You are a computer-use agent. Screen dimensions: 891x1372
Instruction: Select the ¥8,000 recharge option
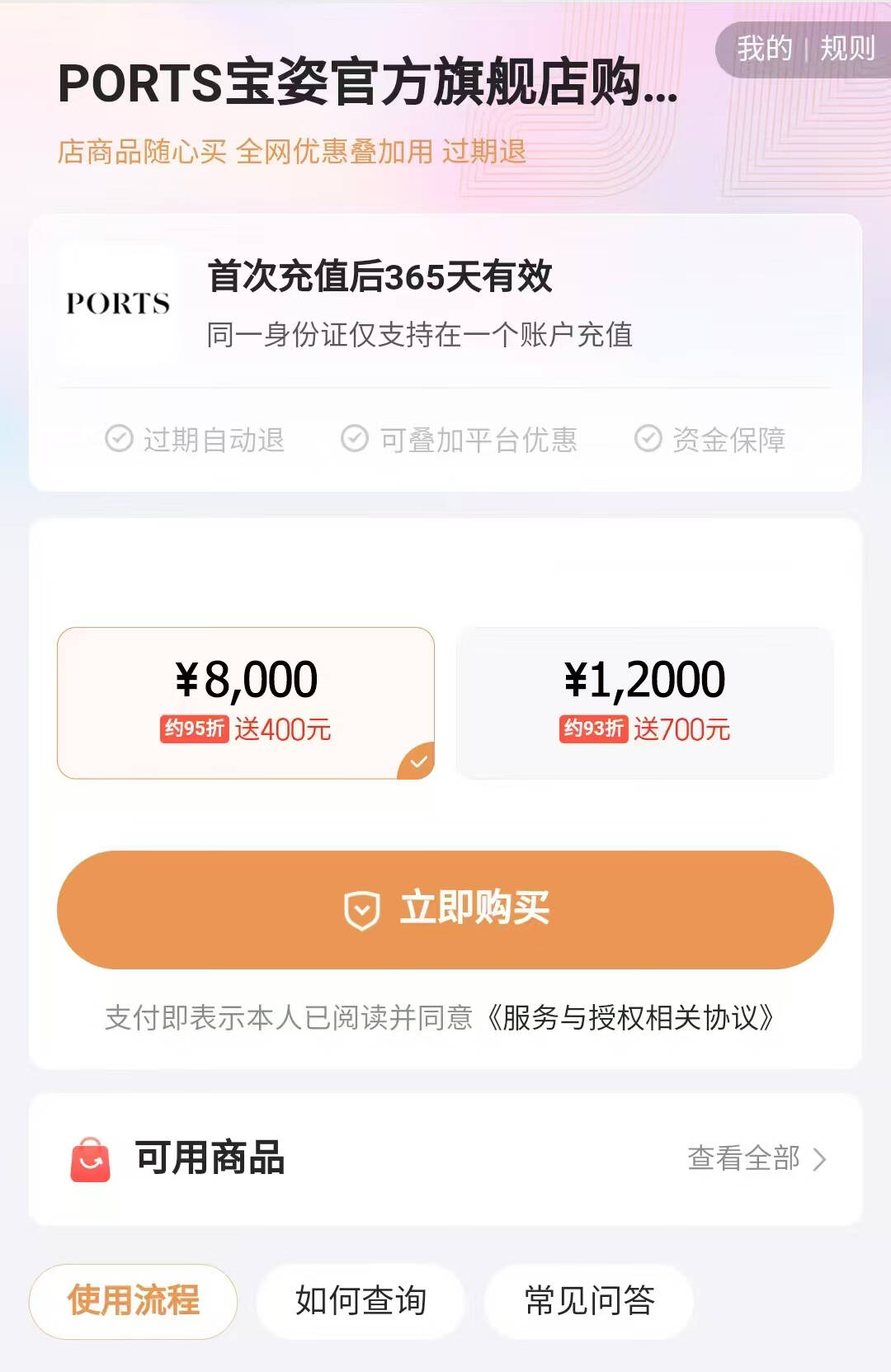(246, 702)
